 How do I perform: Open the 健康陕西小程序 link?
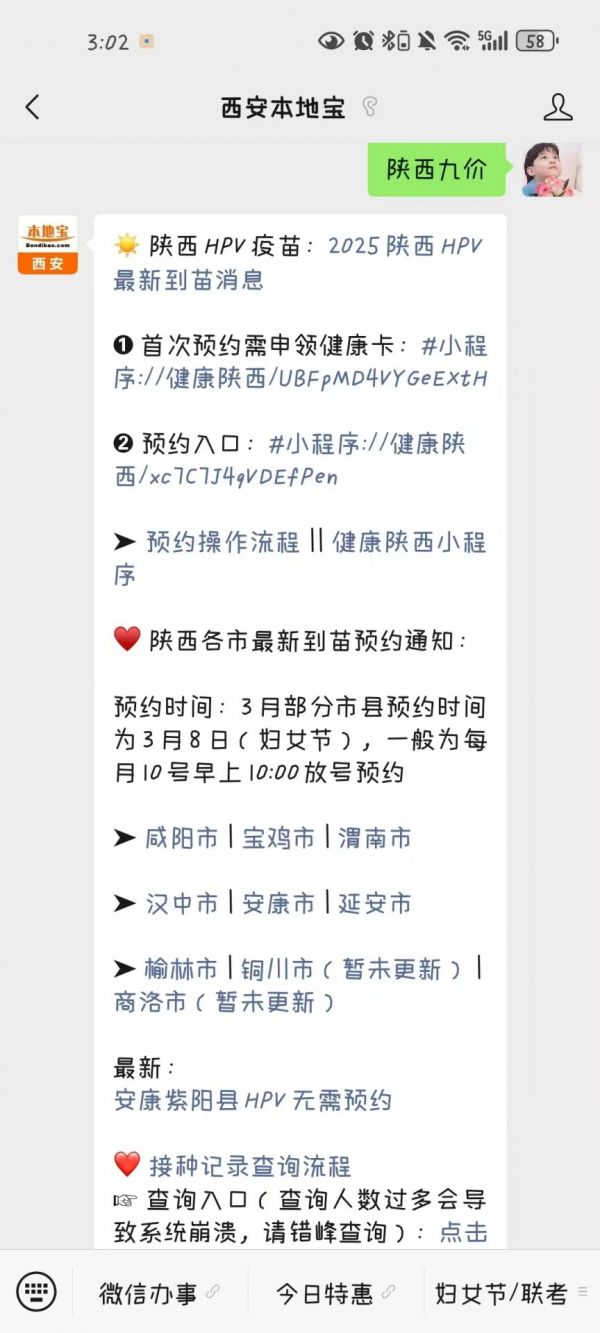pos(408,542)
